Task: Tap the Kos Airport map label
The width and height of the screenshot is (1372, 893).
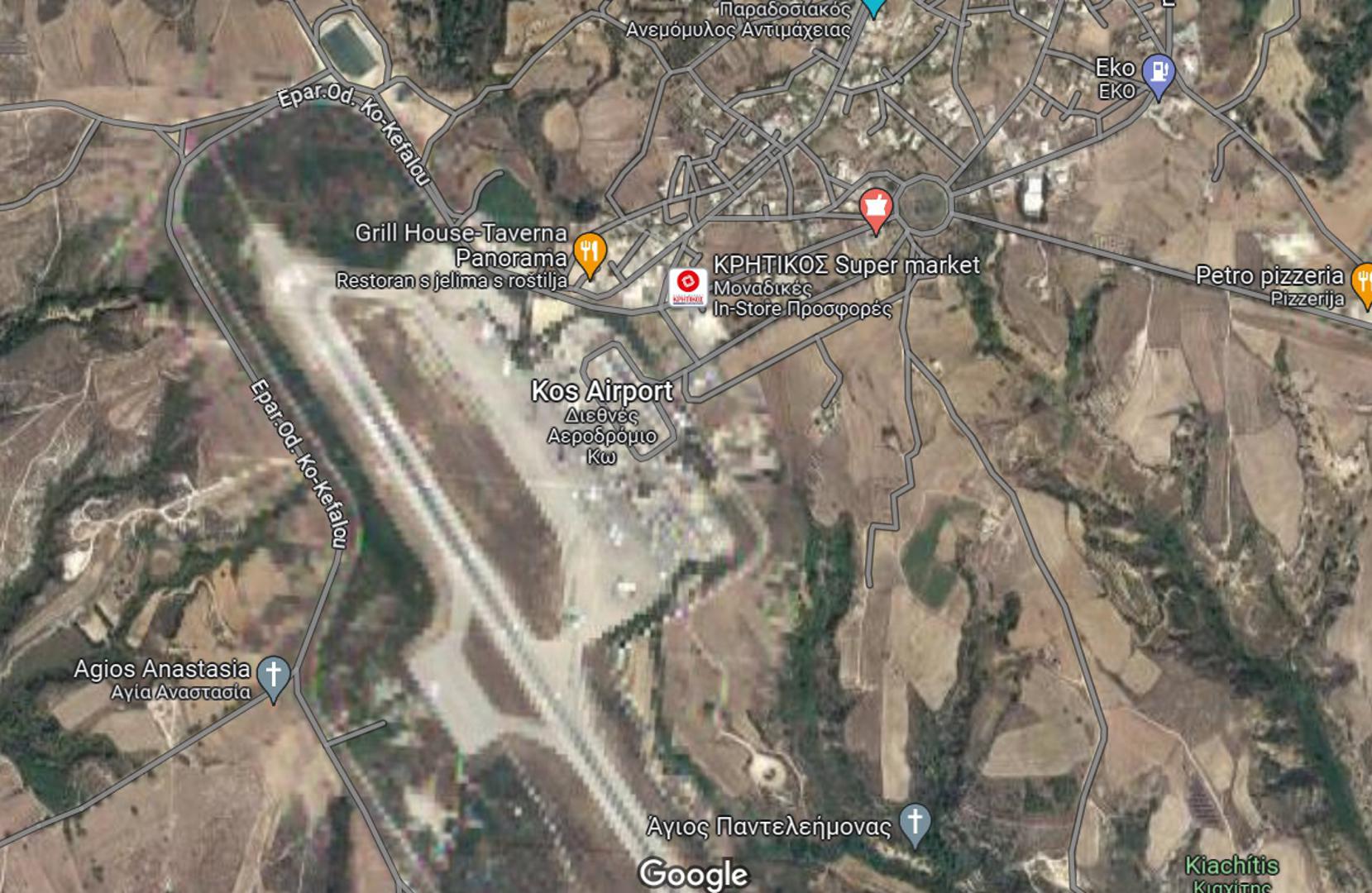Action: [601, 391]
